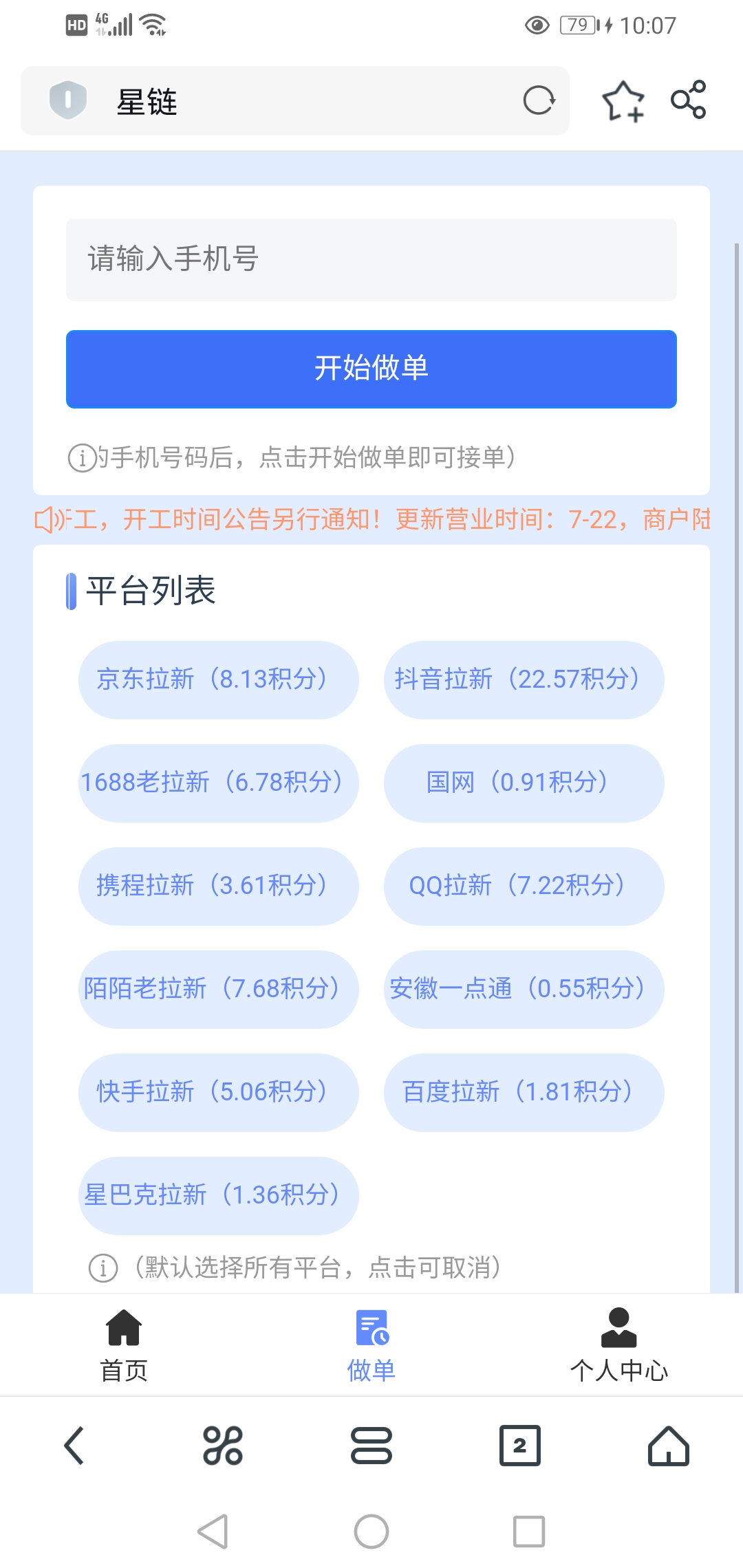Focus the 请输入手机号 phone number field
Viewport: 743px width, 1568px height.
[371, 260]
